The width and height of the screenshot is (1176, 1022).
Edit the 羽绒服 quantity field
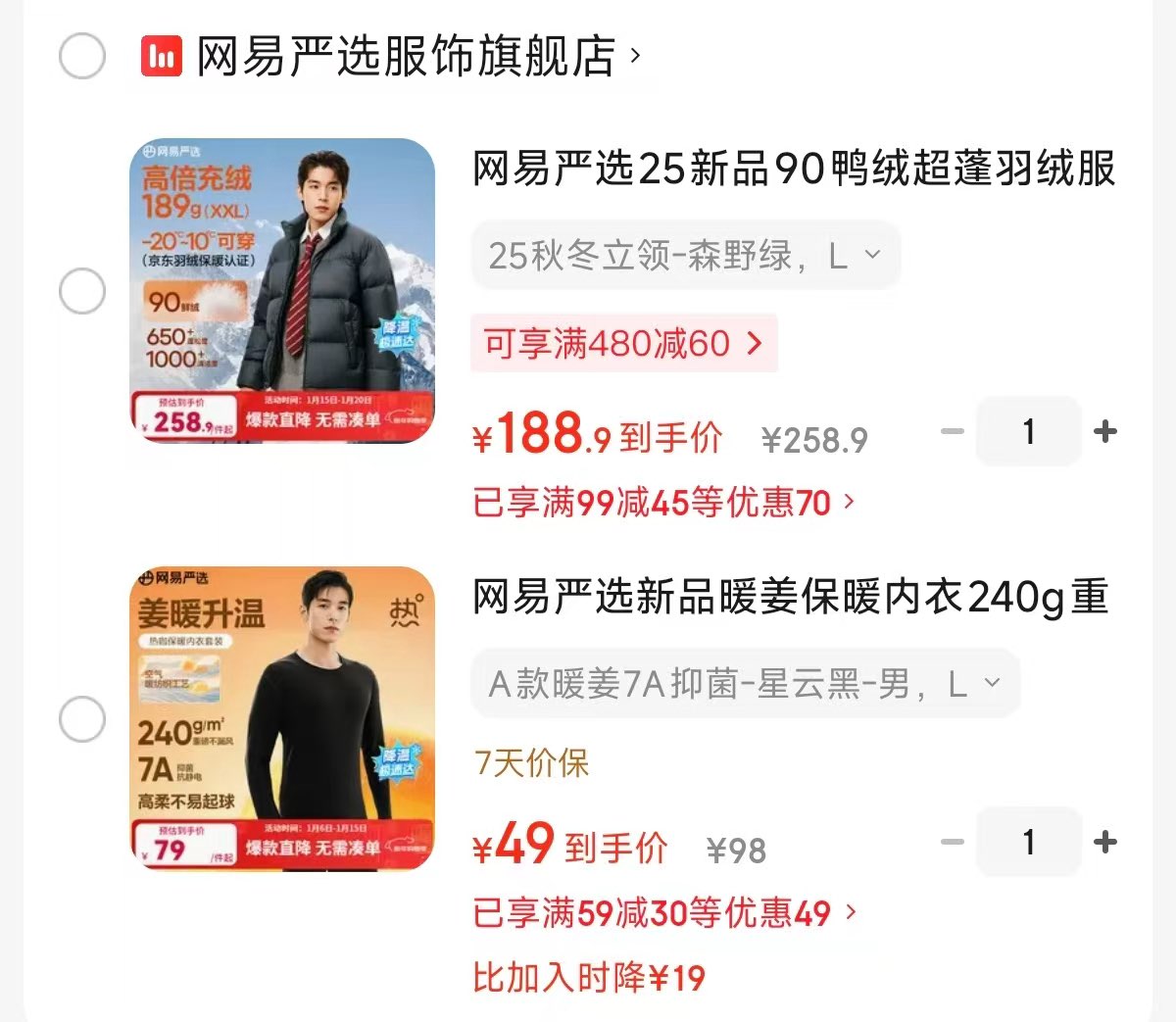coord(1028,431)
